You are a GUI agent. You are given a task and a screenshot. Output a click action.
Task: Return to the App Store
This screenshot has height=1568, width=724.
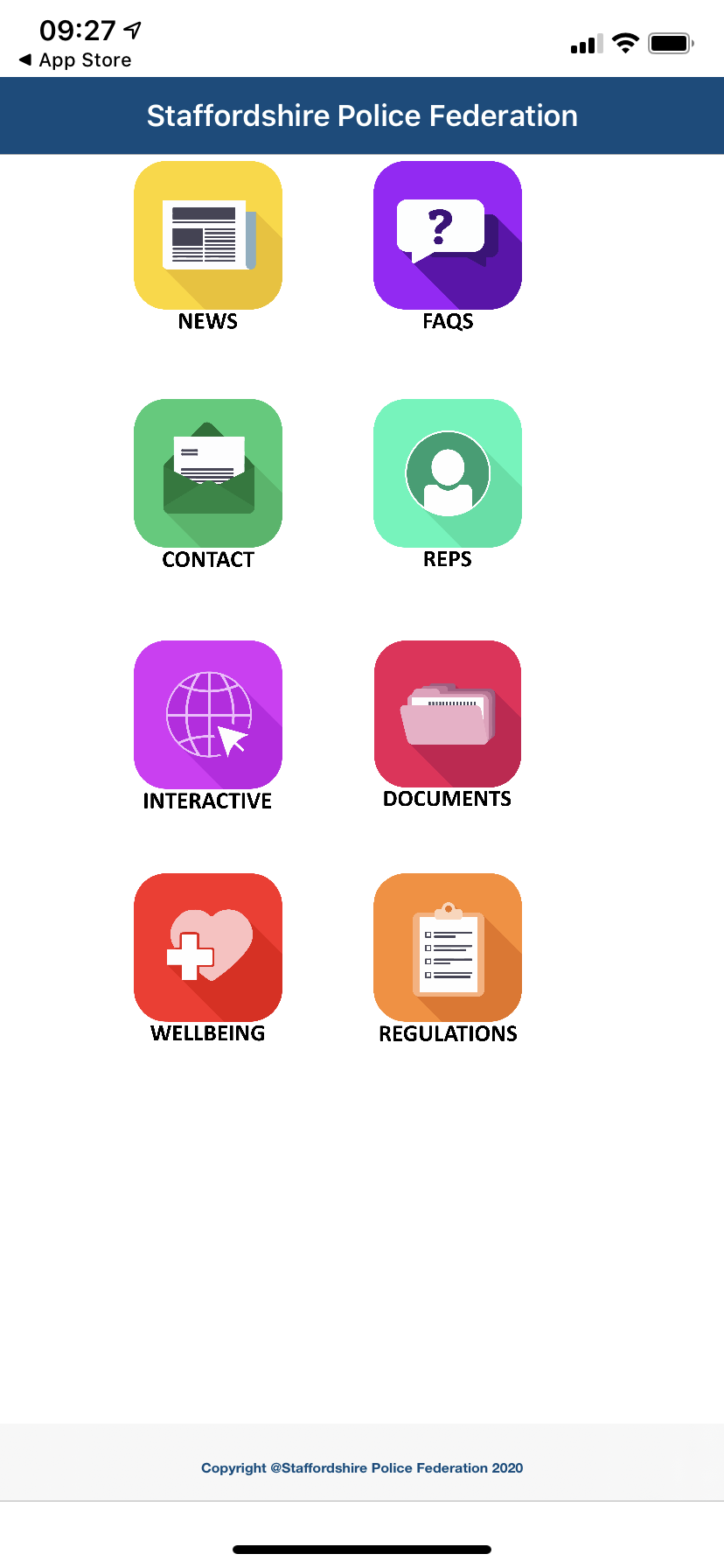coord(75,60)
